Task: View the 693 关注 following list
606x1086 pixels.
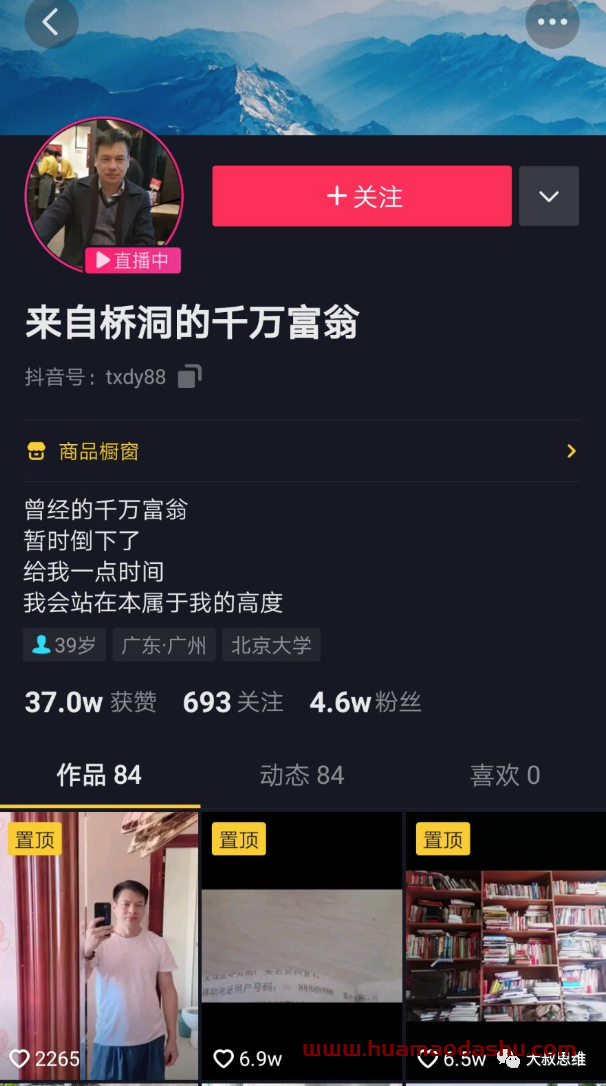Action: tap(232, 702)
